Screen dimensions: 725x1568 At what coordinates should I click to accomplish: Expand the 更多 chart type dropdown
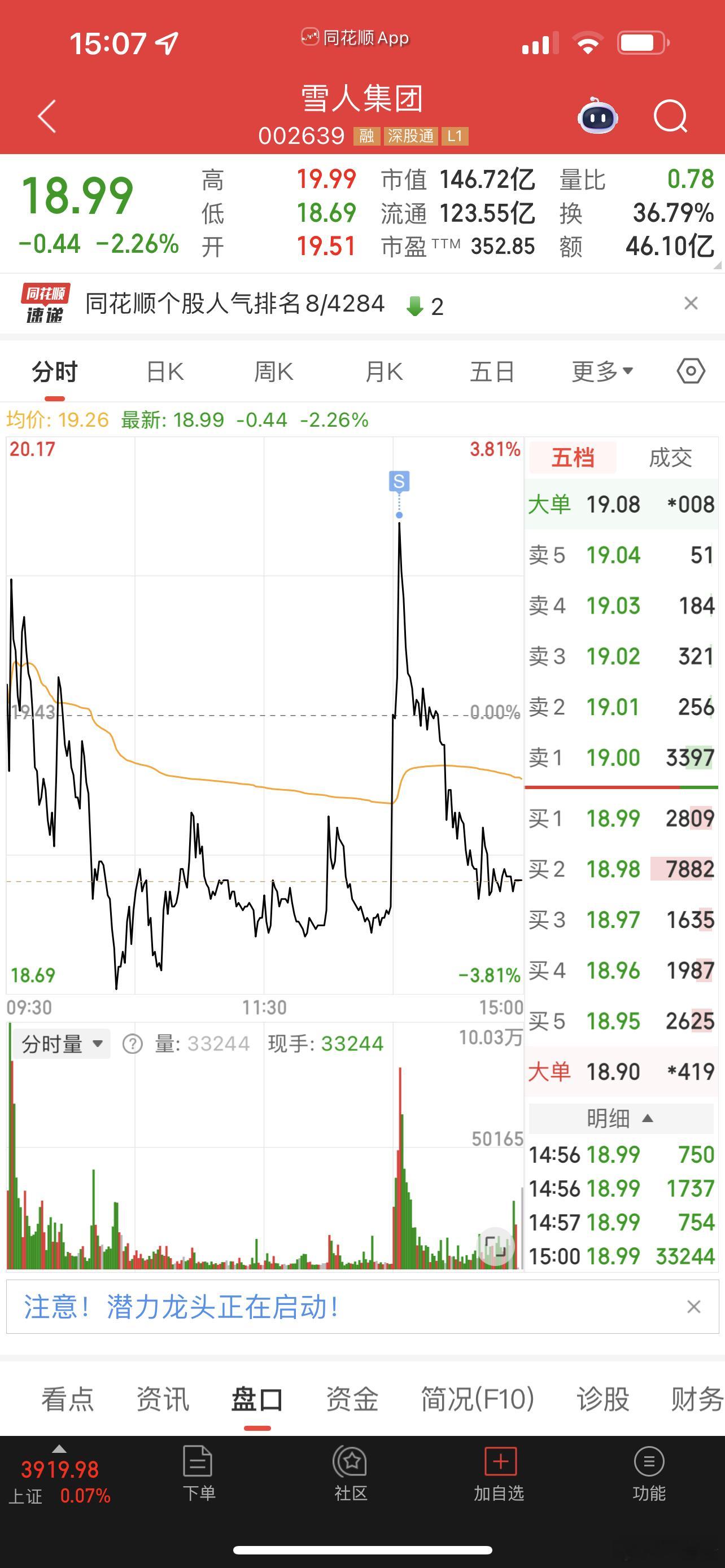[600, 370]
